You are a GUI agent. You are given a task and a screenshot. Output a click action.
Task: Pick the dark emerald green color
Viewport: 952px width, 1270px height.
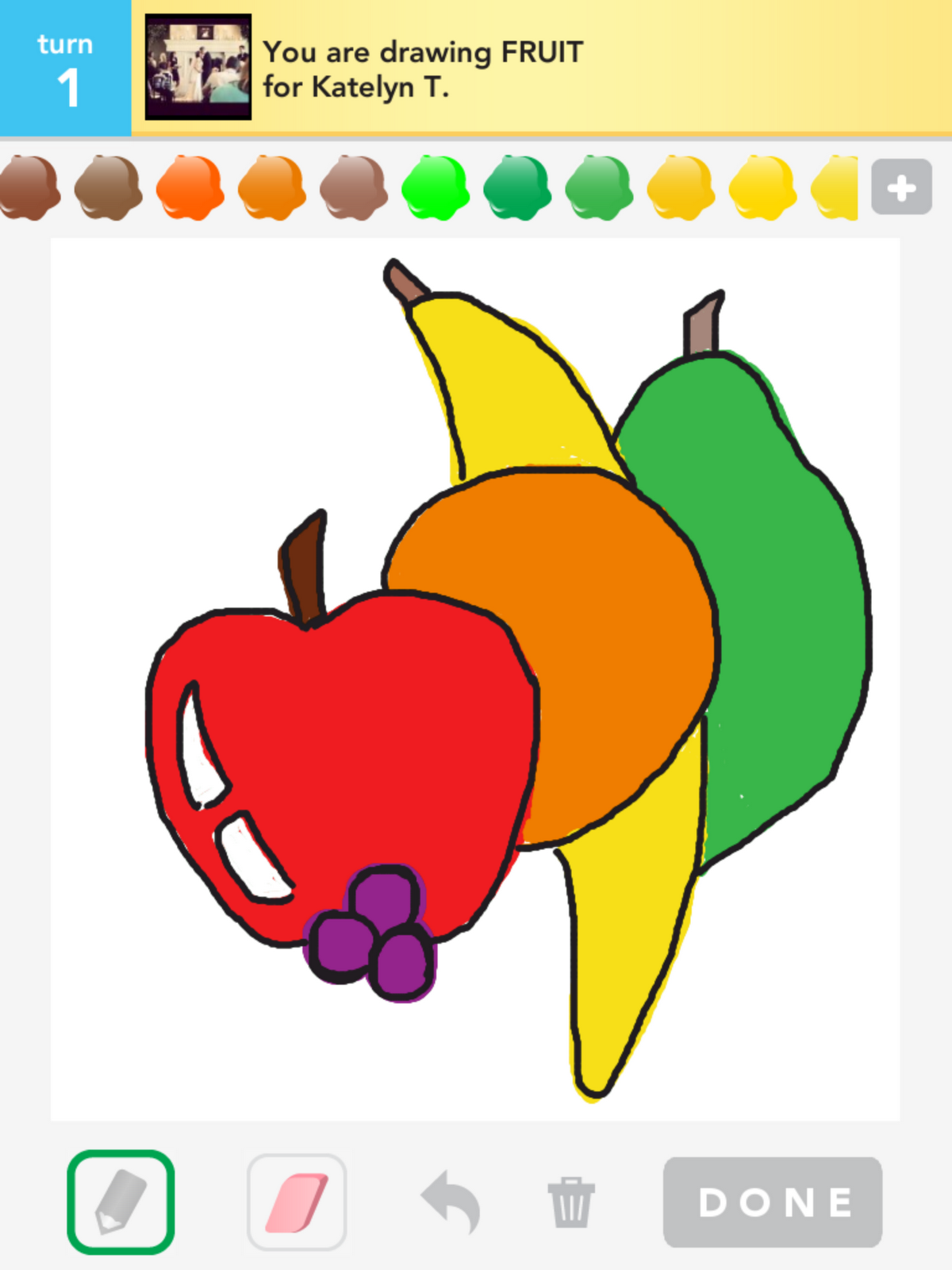pos(516,188)
